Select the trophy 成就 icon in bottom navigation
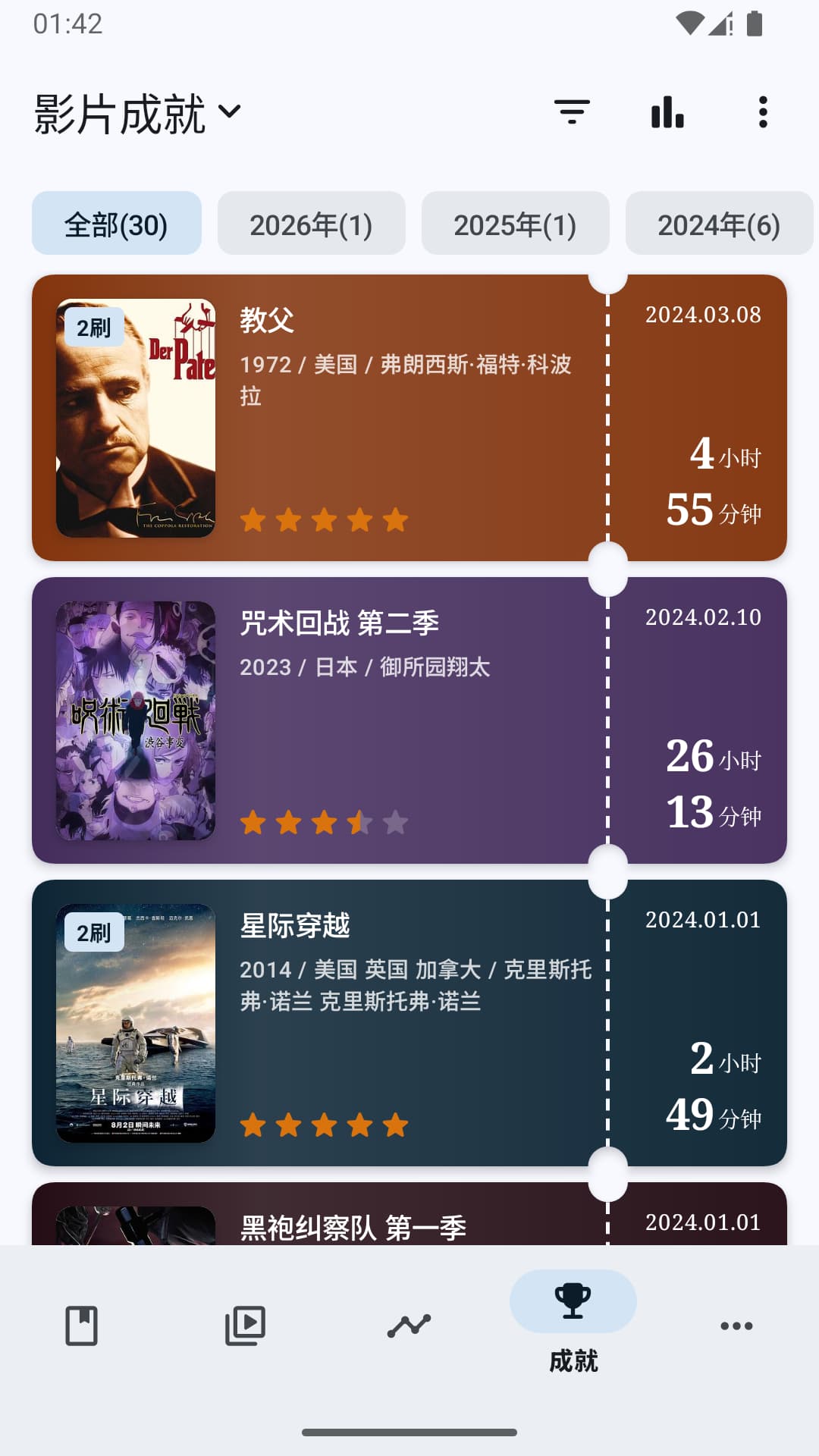819x1456 pixels. 573,1301
